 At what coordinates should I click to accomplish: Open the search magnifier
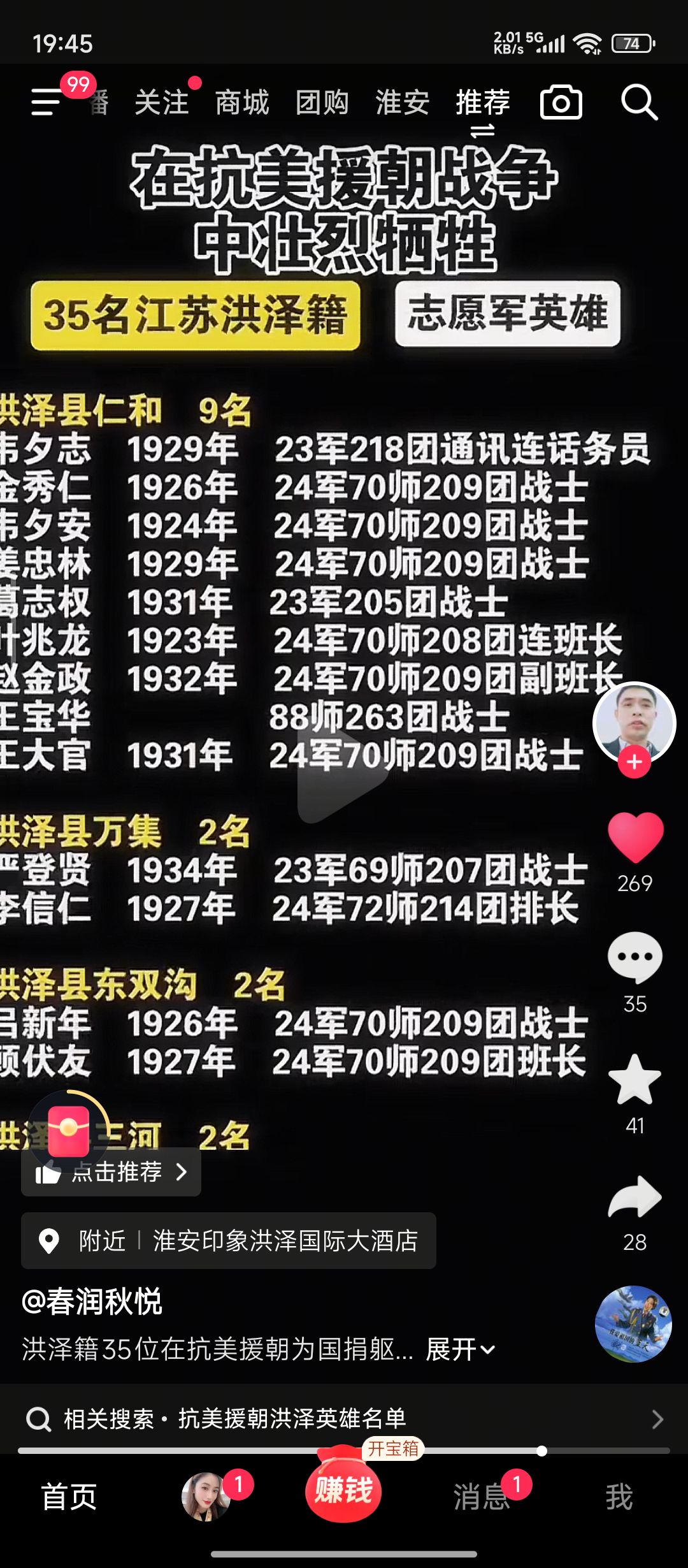(639, 103)
